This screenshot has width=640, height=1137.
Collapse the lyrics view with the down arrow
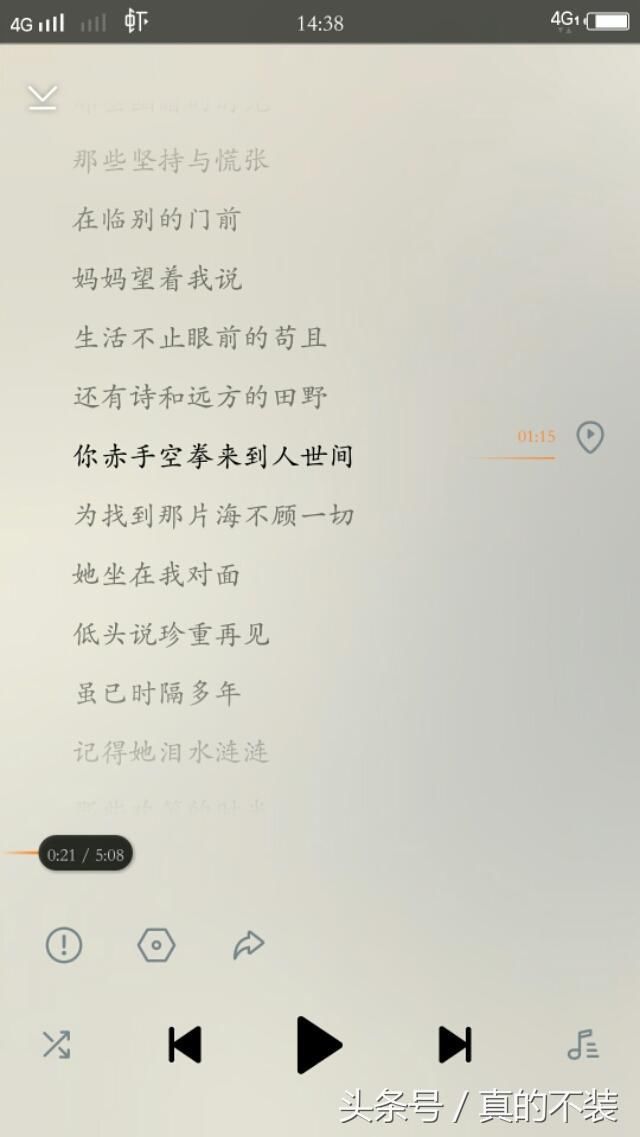point(43,97)
